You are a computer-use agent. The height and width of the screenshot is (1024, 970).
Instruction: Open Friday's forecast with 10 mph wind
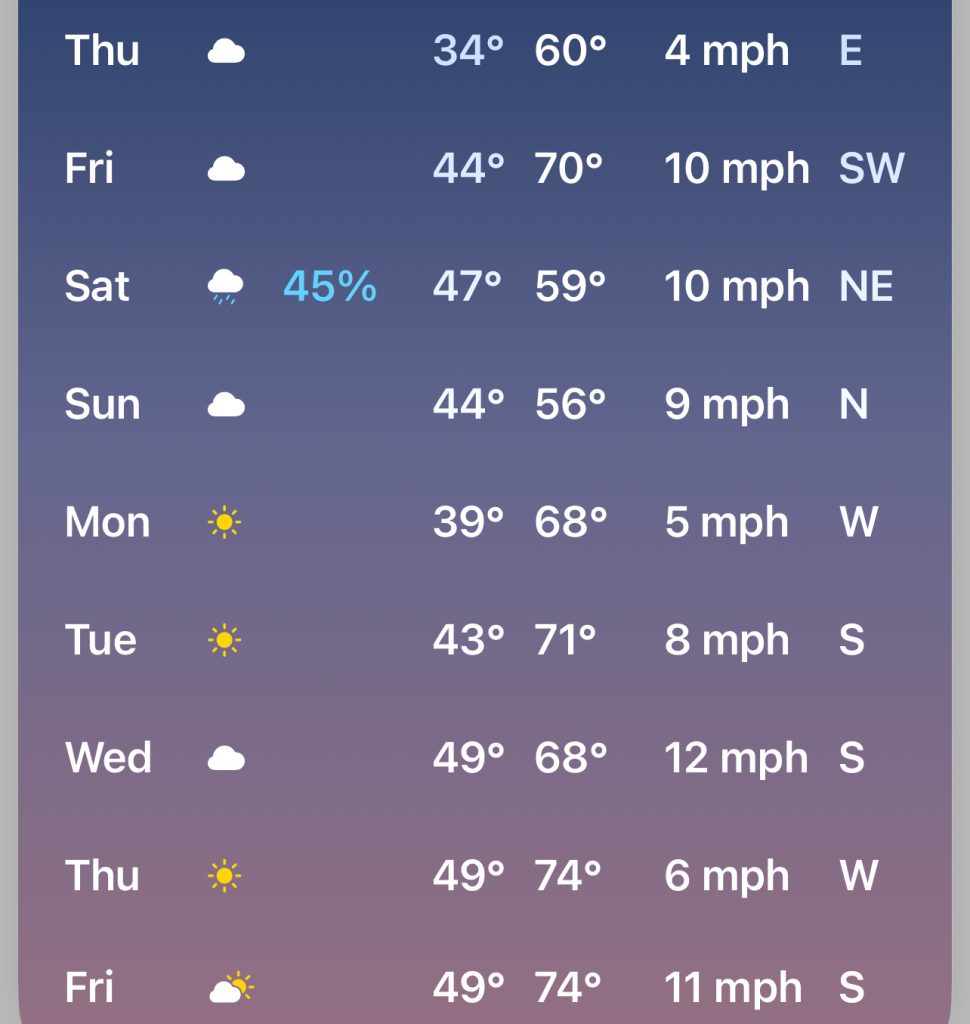coord(484,169)
